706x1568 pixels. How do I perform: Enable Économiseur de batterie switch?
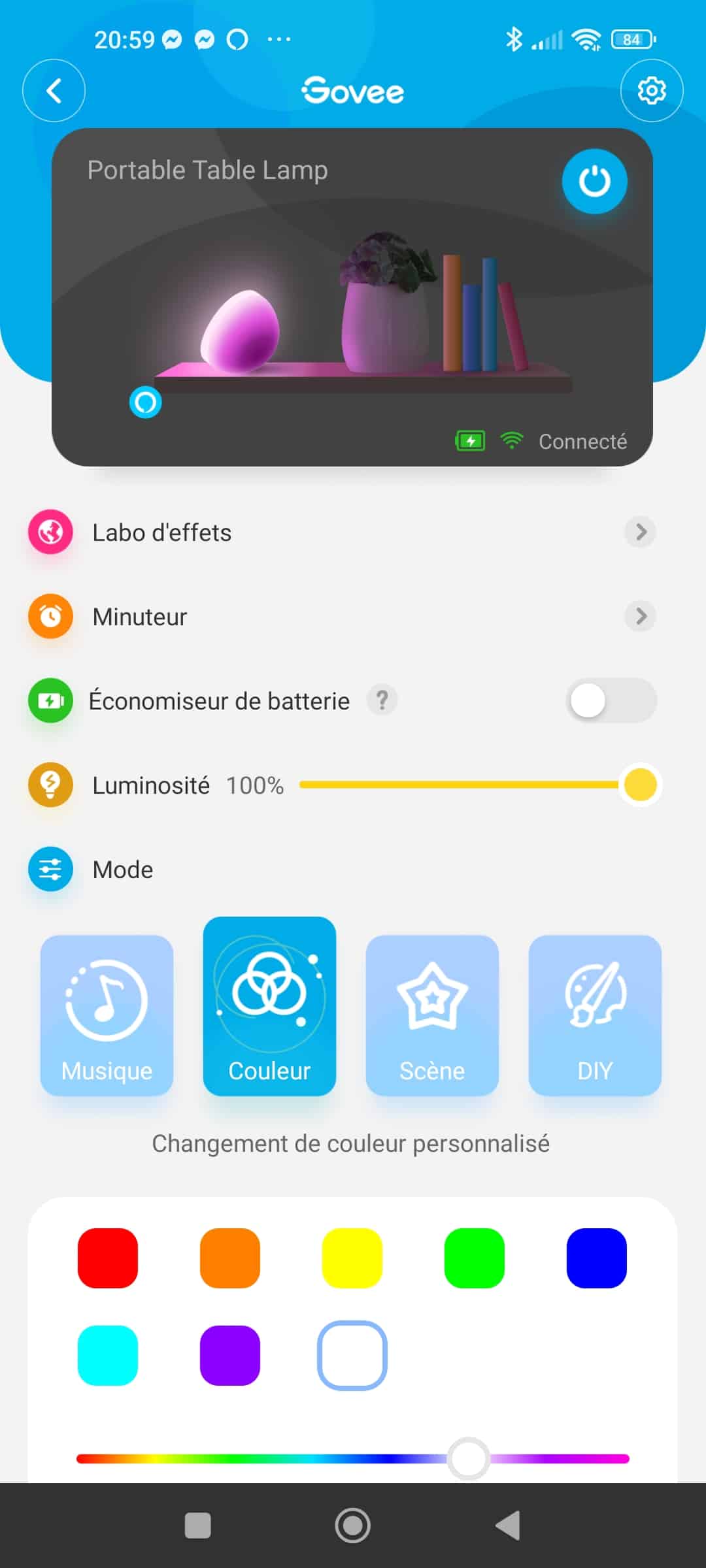coord(611,700)
